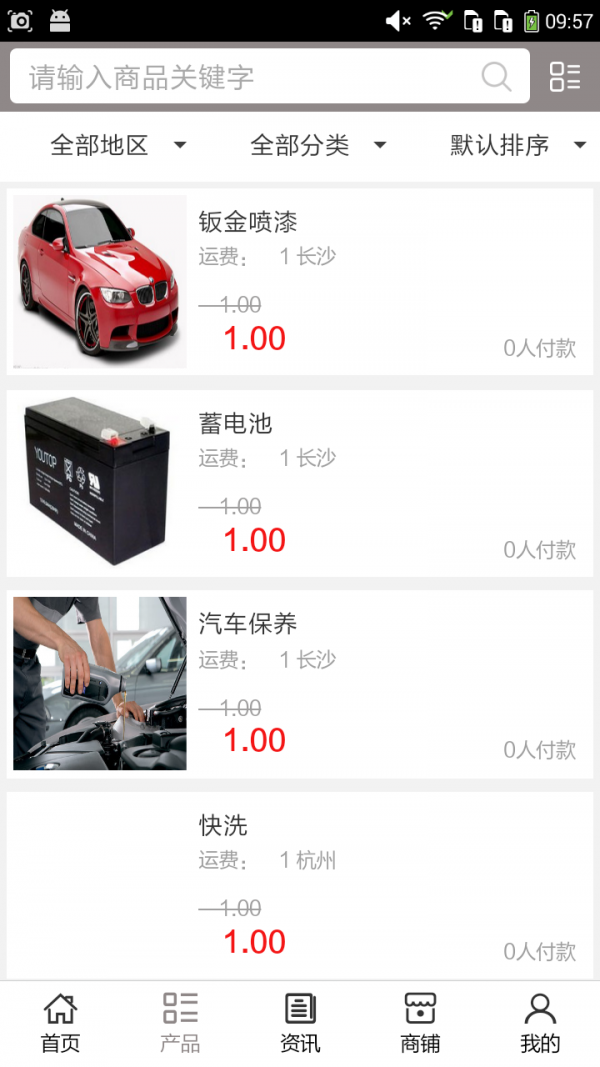Switch to the 我的 profile tab
Viewport: 600px width, 1067px height.
click(x=540, y=1024)
